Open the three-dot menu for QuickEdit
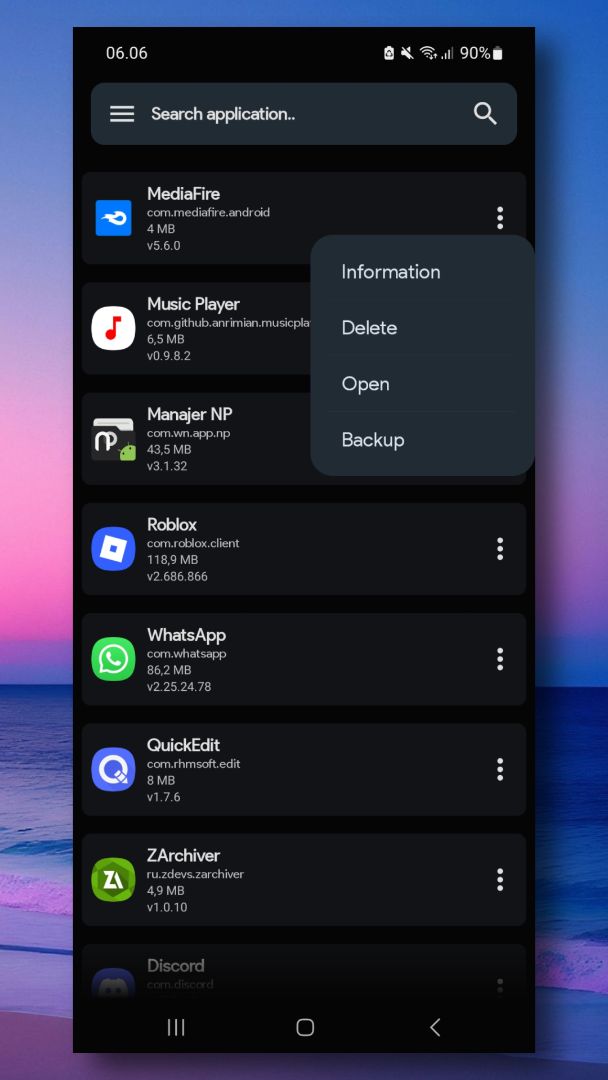The height and width of the screenshot is (1080, 608). click(x=500, y=769)
